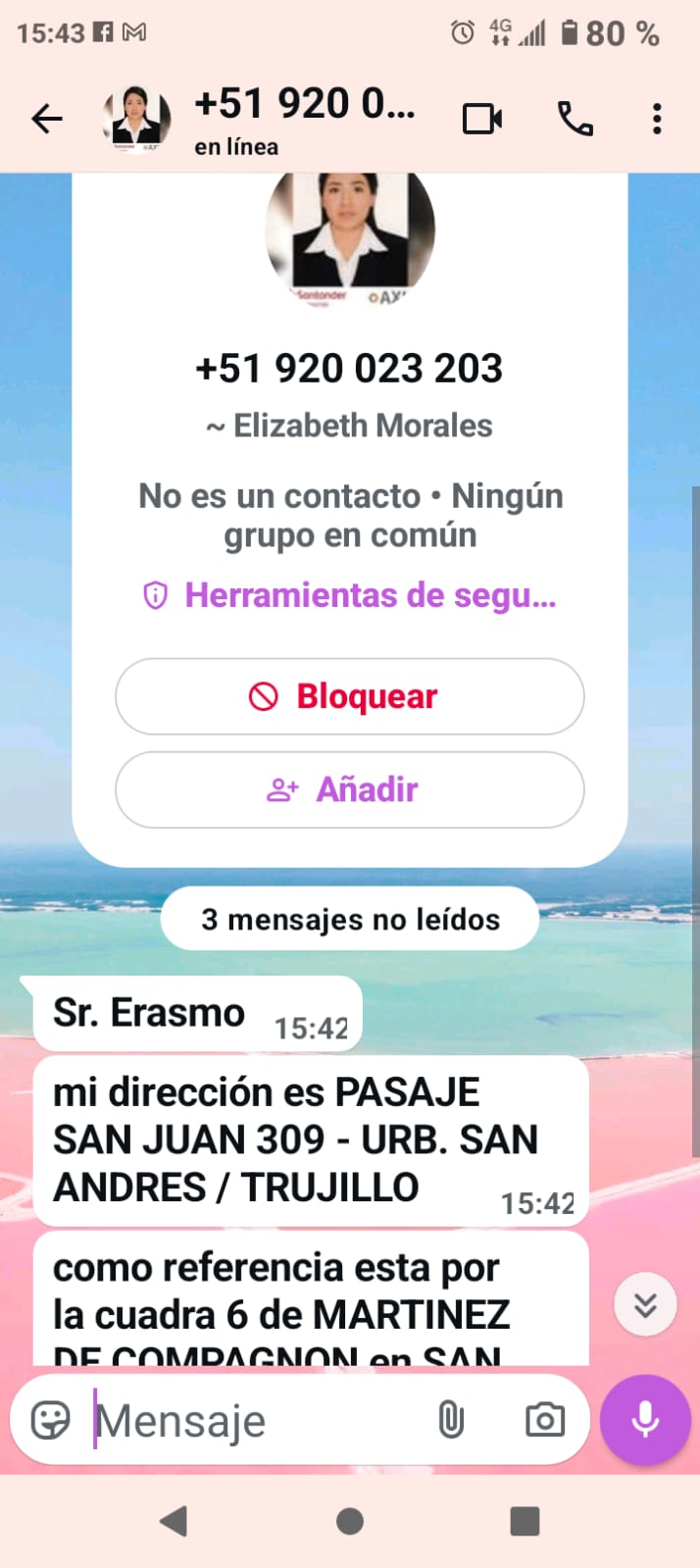This screenshot has width=700, height=1568.
Task: Block this number with Bloquear
Action: click(350, 696)
